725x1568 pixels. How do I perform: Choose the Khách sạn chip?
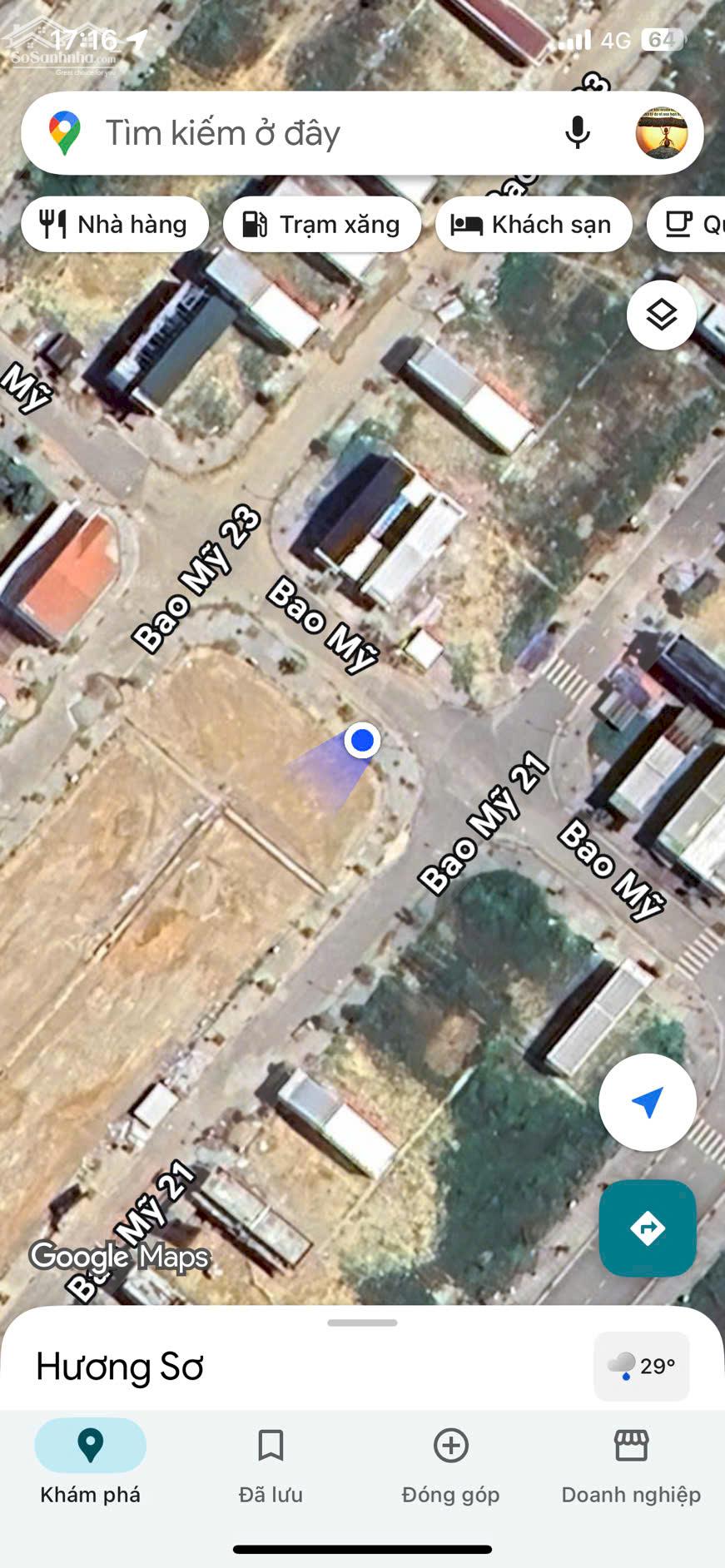(533, 225)
